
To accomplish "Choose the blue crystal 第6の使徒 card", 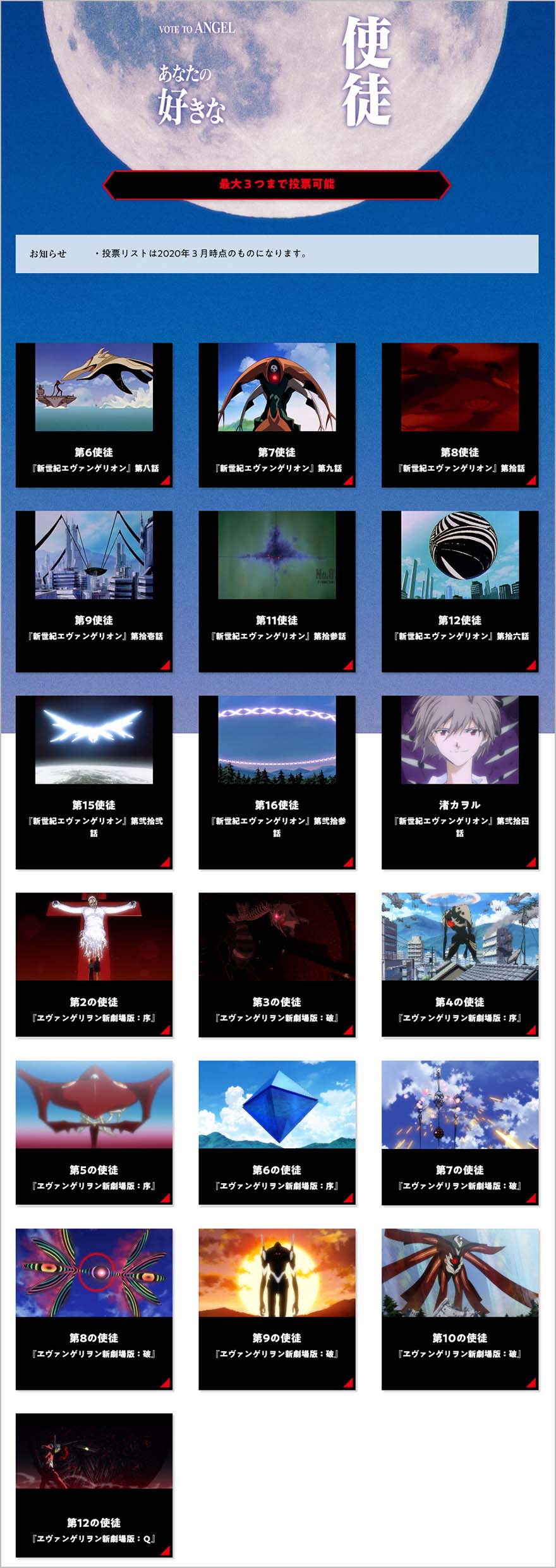I will coord(277,1133).
